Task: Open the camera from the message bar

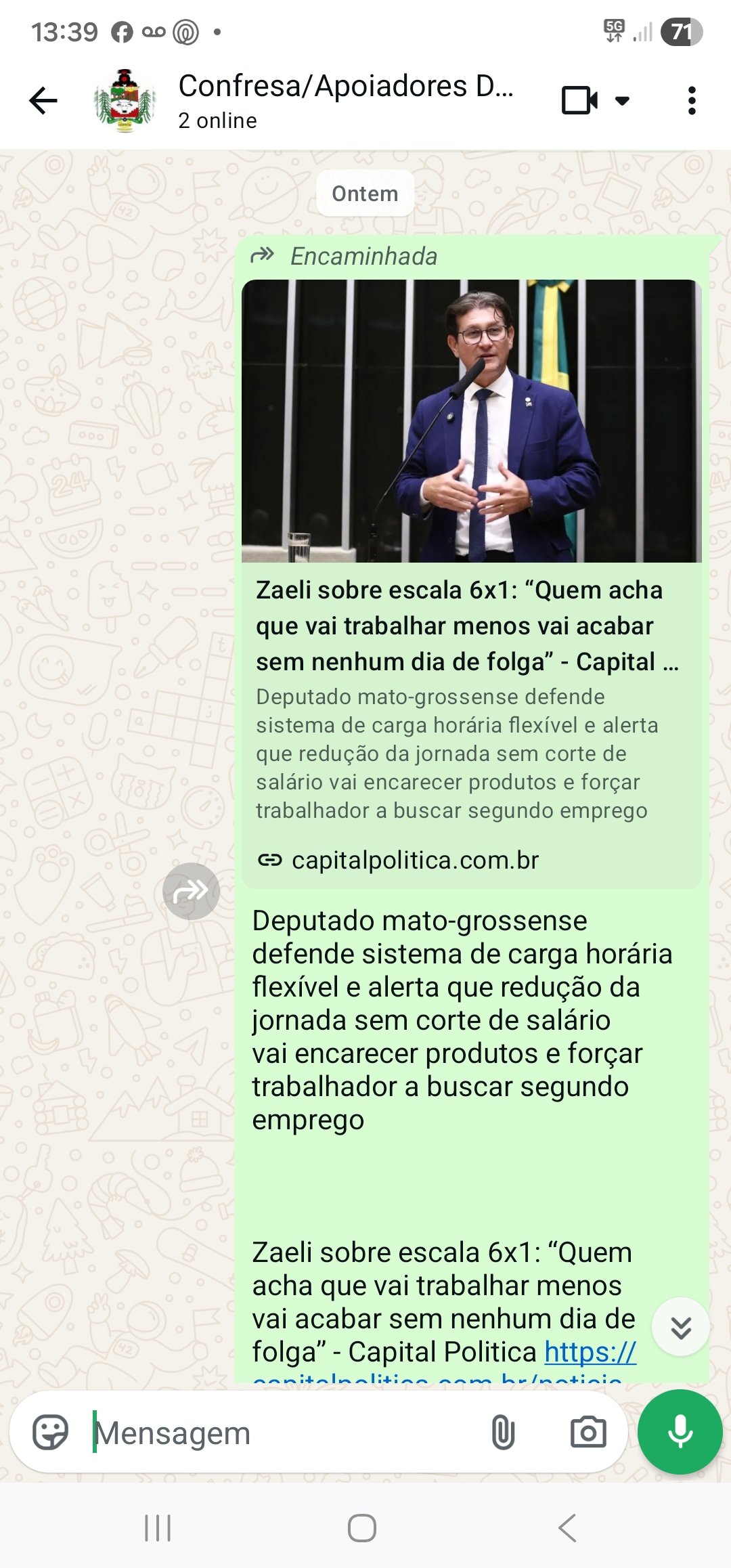Action: [588, 1433]
